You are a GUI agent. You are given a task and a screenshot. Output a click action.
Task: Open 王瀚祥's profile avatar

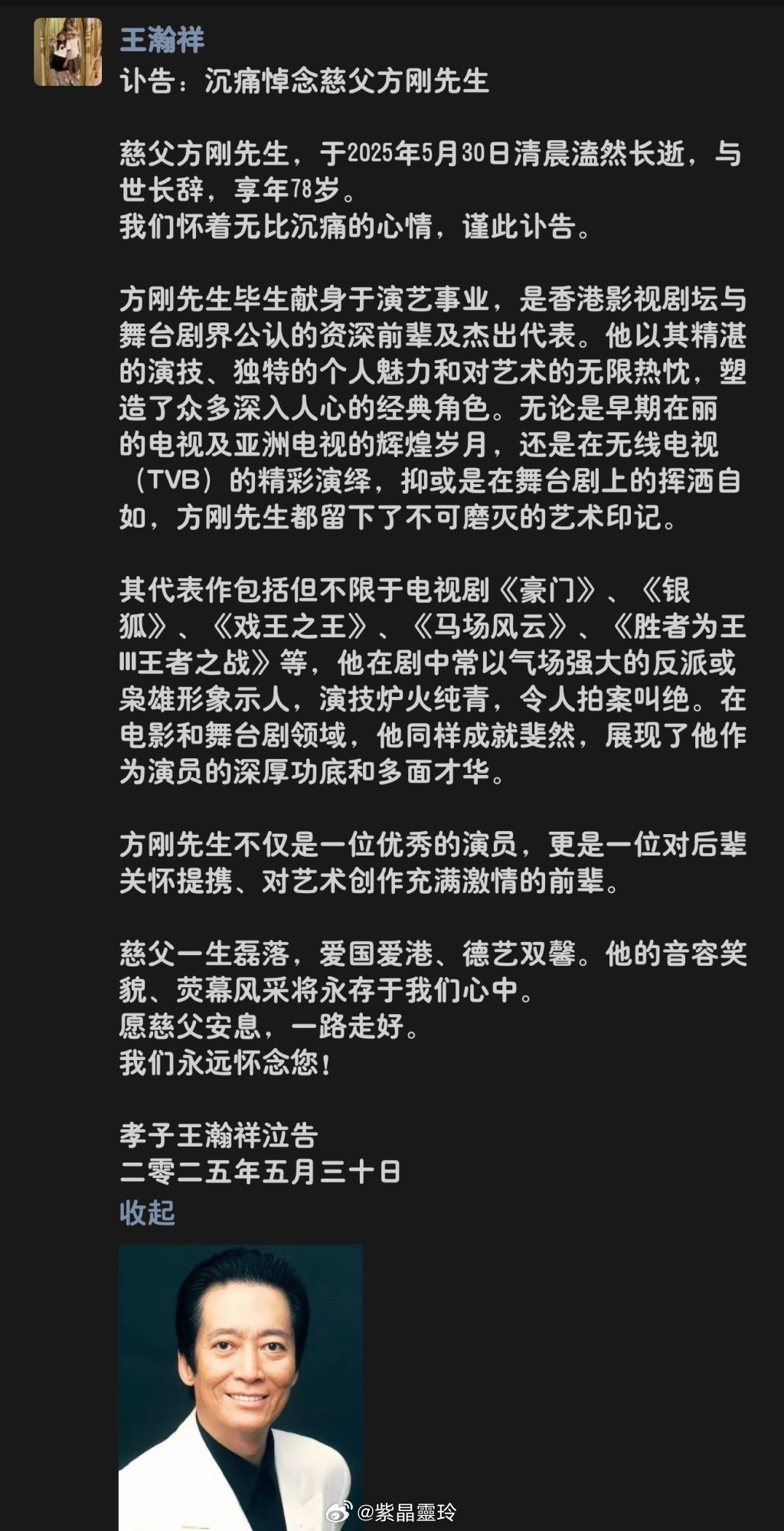[67, 52]
